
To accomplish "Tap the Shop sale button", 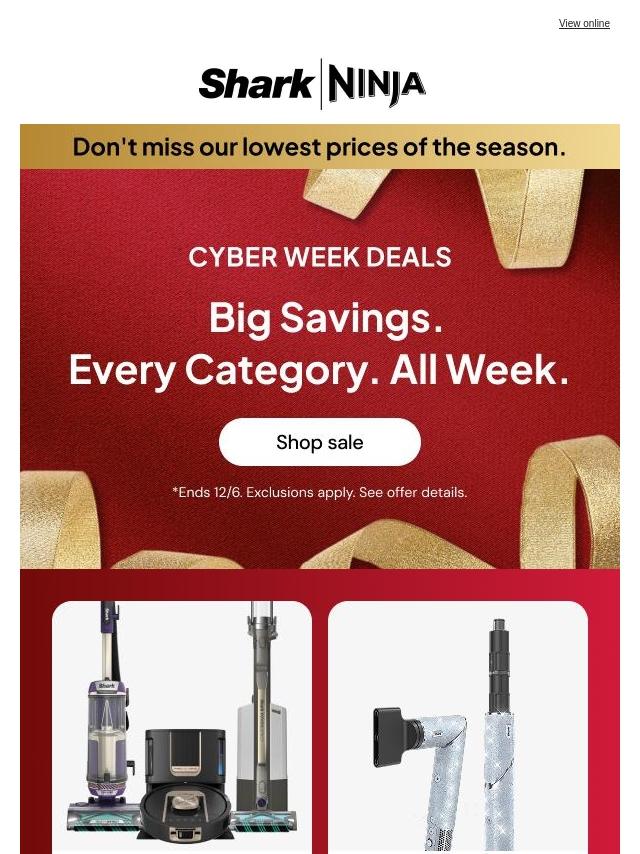I will (x=320, y=442).
